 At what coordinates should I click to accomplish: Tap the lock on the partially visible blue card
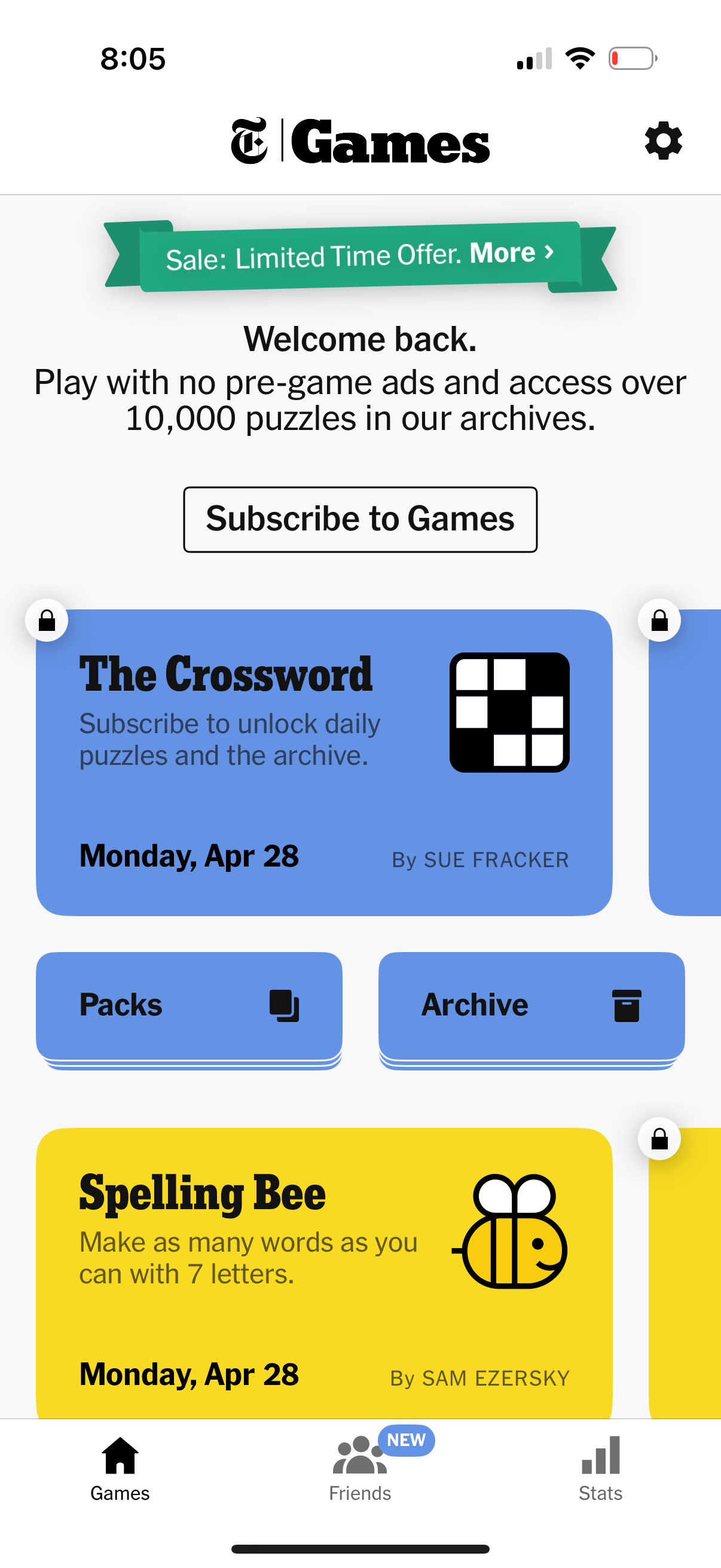point(659,621)
